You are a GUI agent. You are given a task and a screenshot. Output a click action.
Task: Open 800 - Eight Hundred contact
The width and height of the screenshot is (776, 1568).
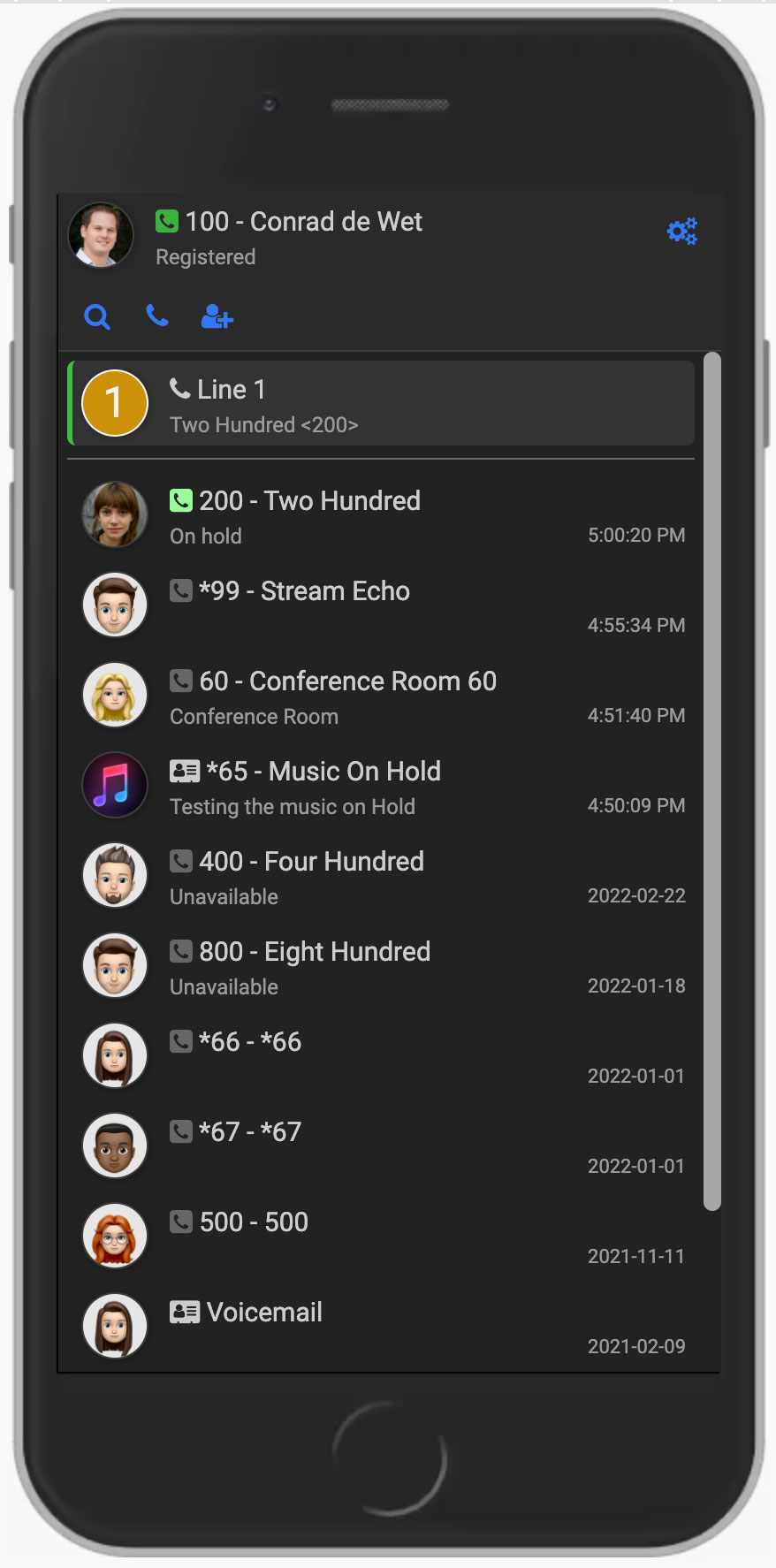tap(382, 967)
